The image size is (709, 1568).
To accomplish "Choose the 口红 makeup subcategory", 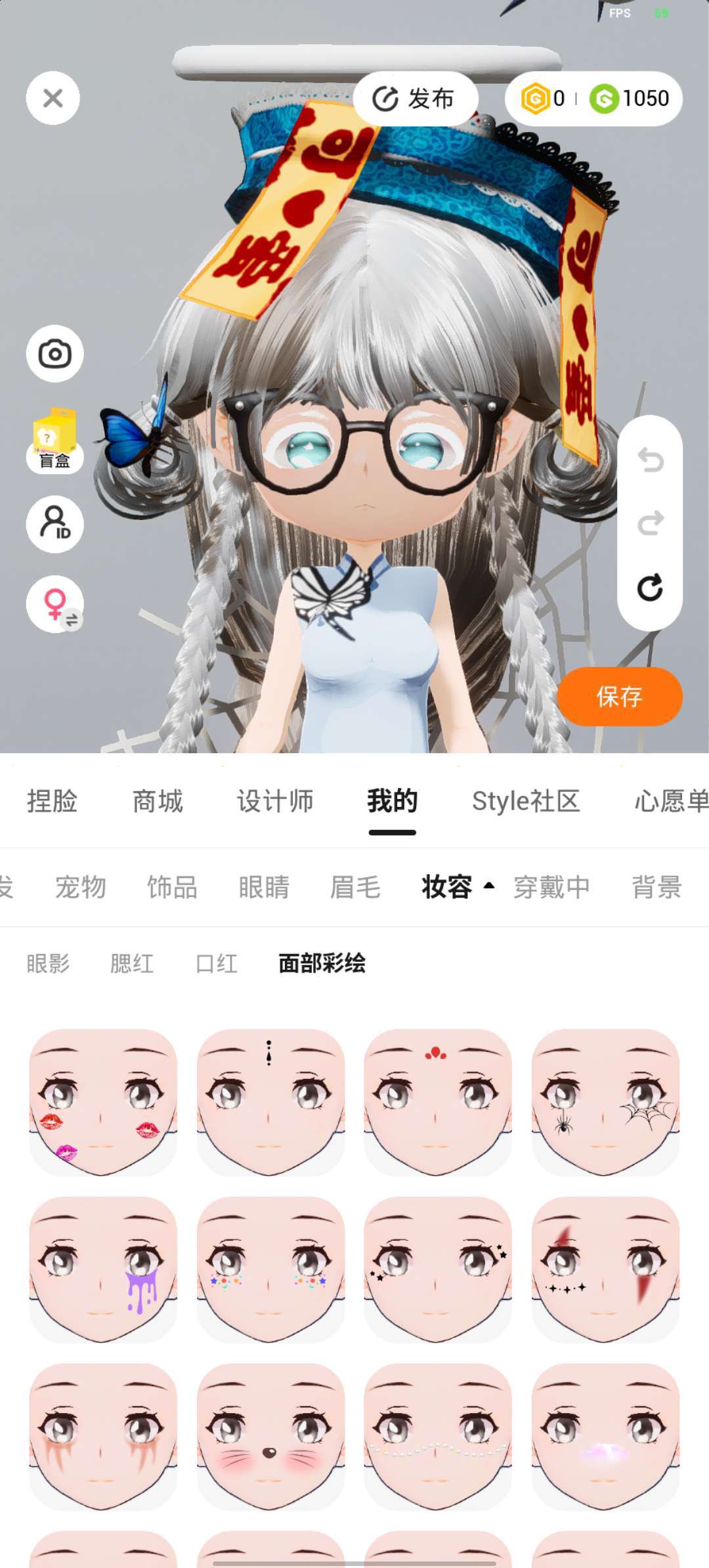I will tap(217, 963).
